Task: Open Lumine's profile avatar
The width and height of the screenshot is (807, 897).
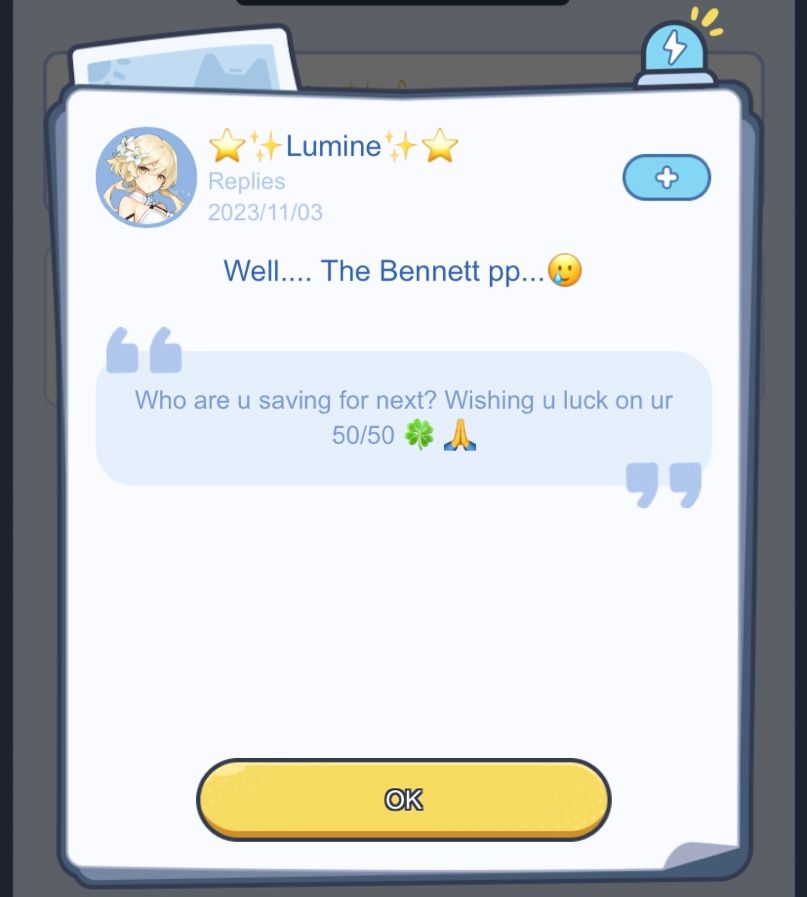Action: 144,177
